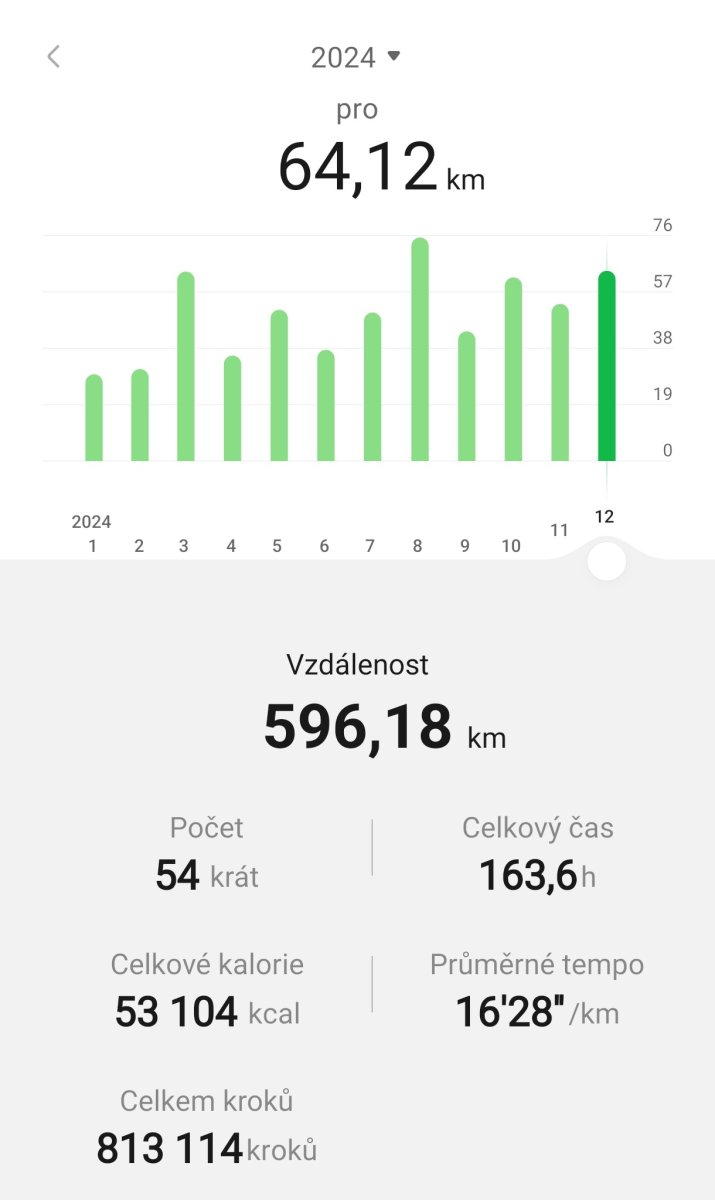Select the month 4 bar in chart
This screenshot has height=1200, width=715.
pyautogui.click(x=232, y=408)
